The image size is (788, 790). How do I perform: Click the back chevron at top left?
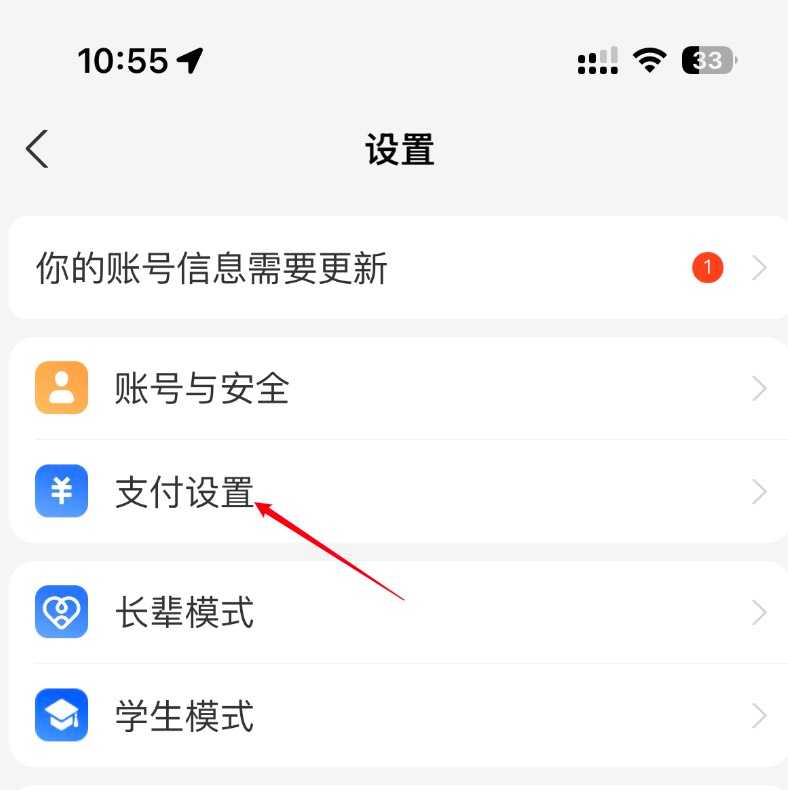(35, 147)
